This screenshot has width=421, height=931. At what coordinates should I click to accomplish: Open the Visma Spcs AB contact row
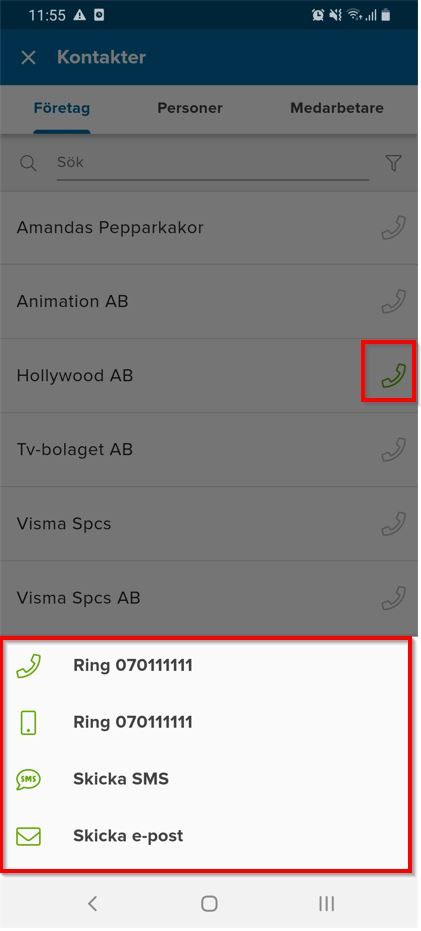[x=210, y=598]
